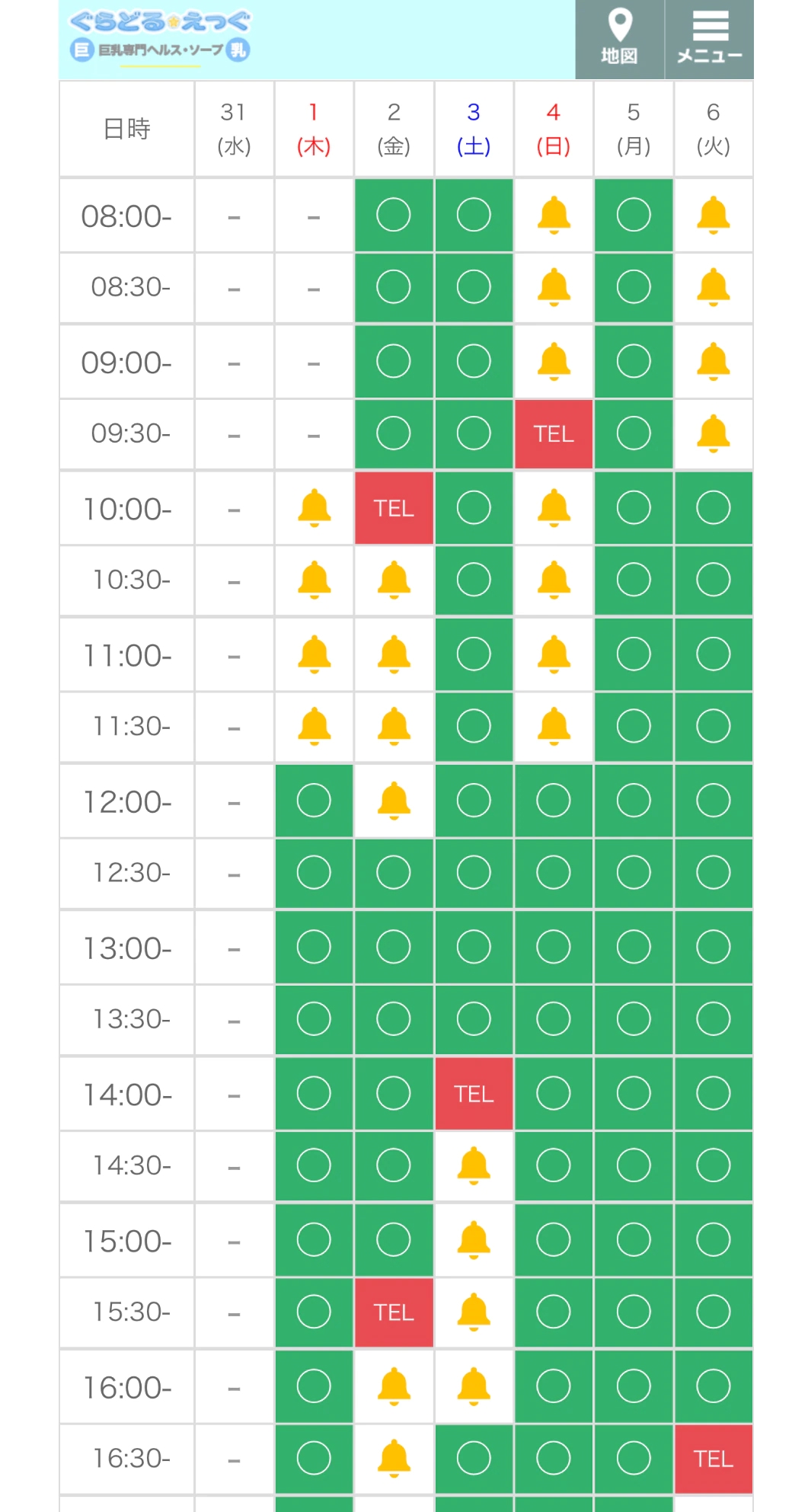808x1512 pixels.
Task: Tap the bell for 08:00 on Sunday the 4th
Action: click(x=554, y=216)
